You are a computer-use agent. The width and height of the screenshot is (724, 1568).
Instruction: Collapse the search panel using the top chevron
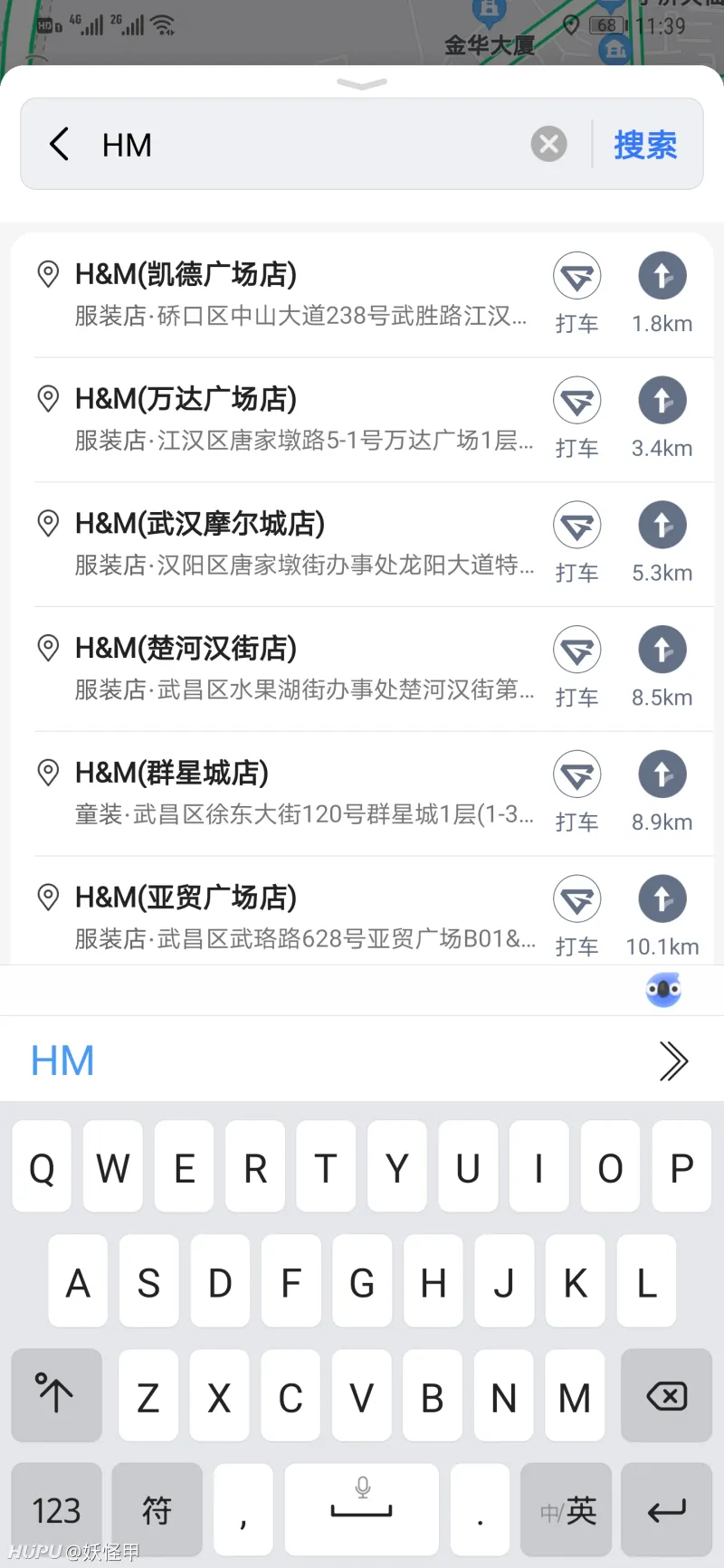point(361,84)
